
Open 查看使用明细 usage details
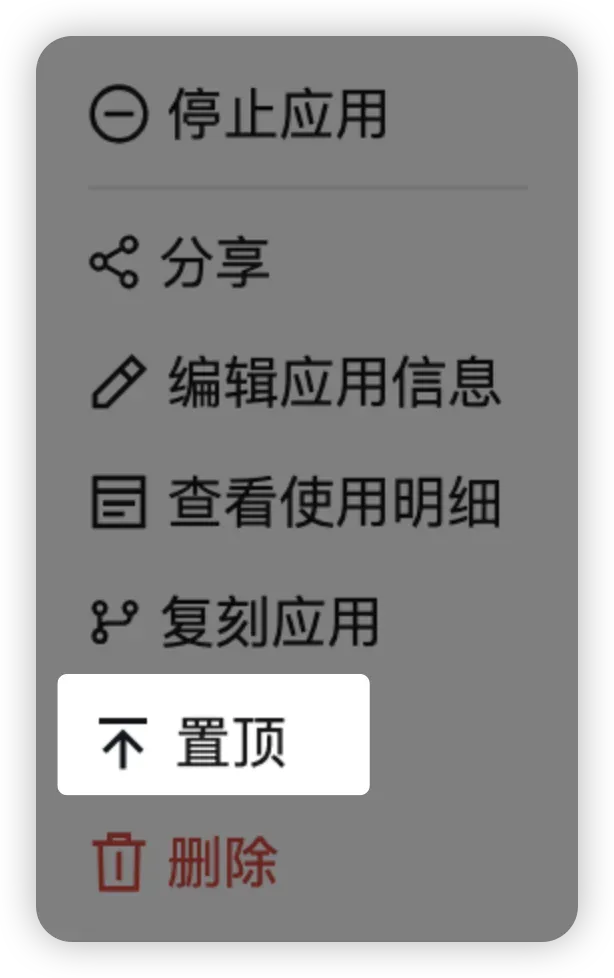pyautogui.click(x=296, y=503)
